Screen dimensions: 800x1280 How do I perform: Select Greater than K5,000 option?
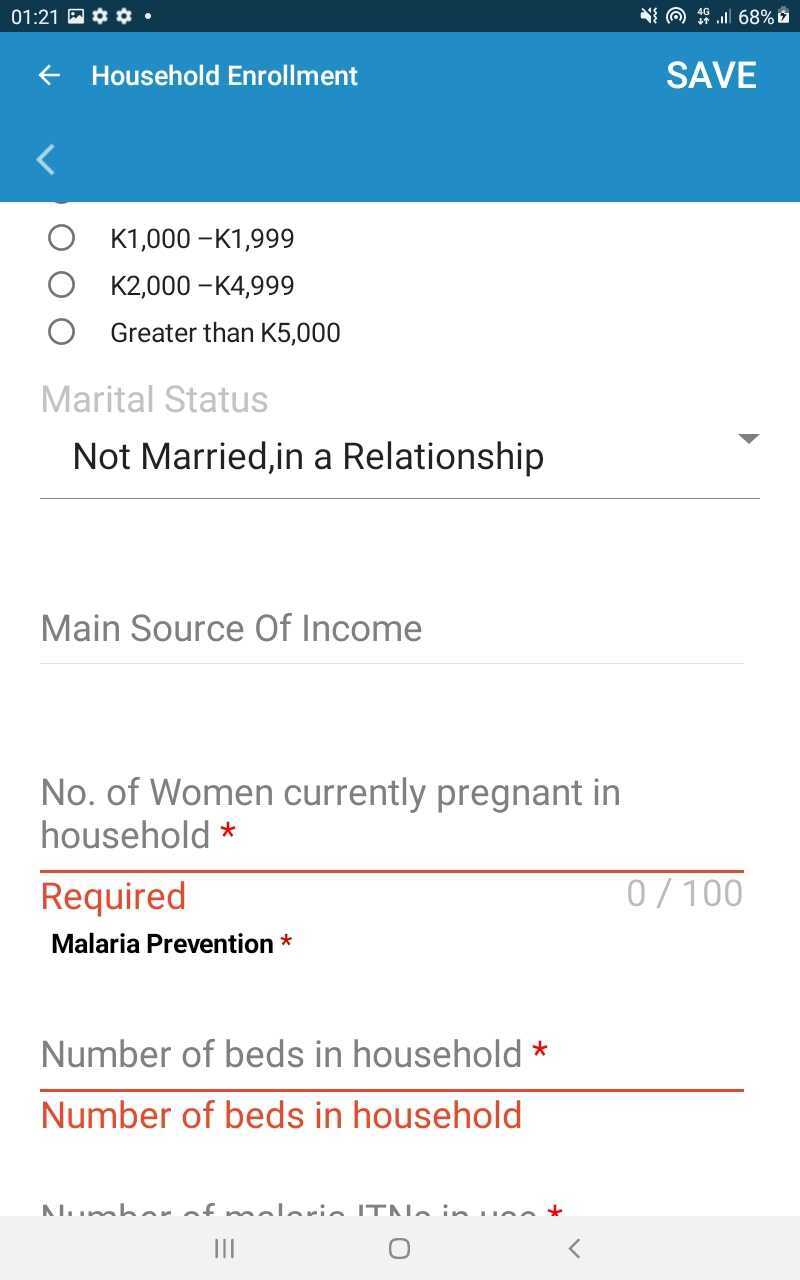tap(62, 332)
